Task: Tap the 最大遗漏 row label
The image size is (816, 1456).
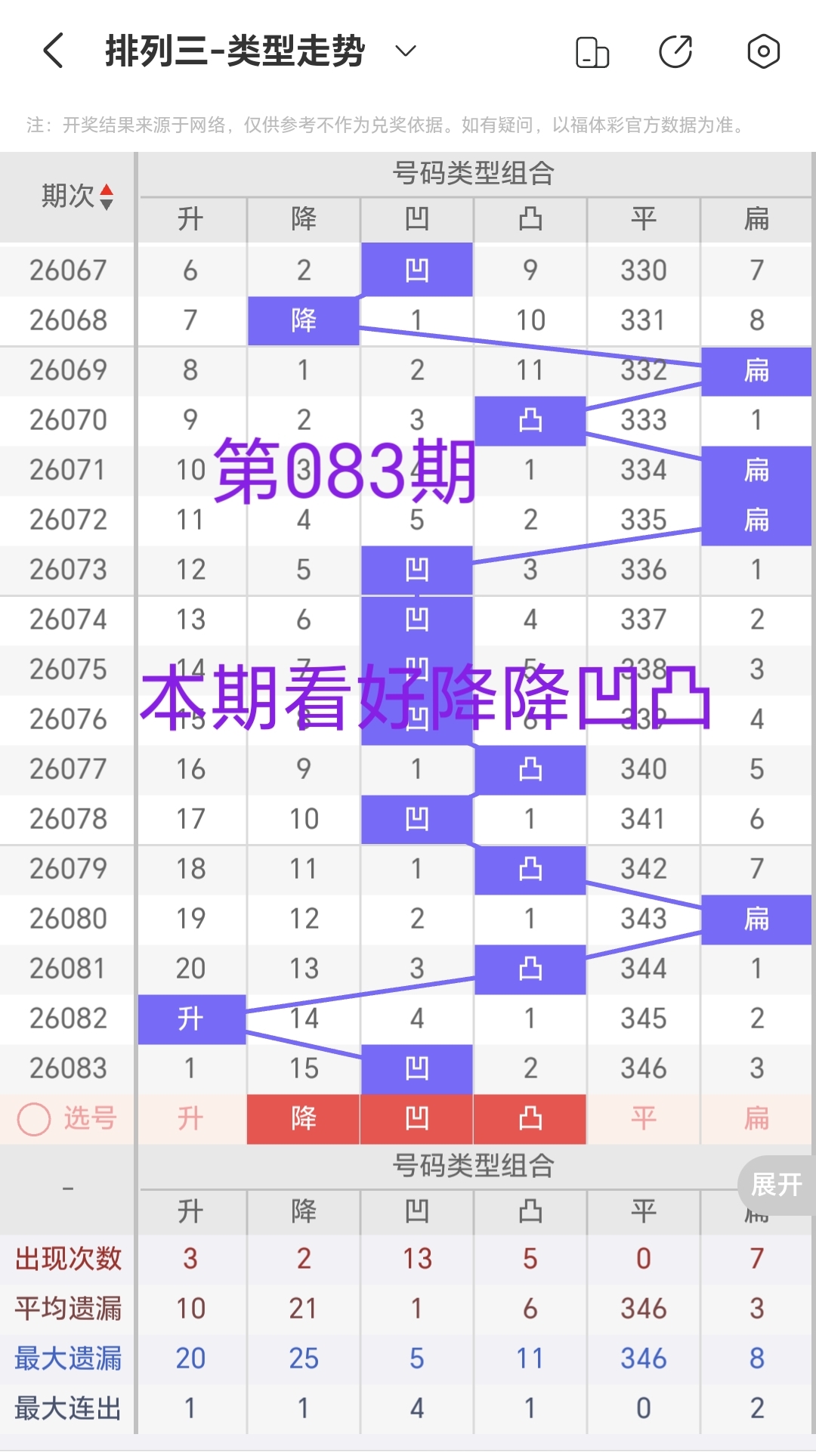Action: coord(67,1358)
